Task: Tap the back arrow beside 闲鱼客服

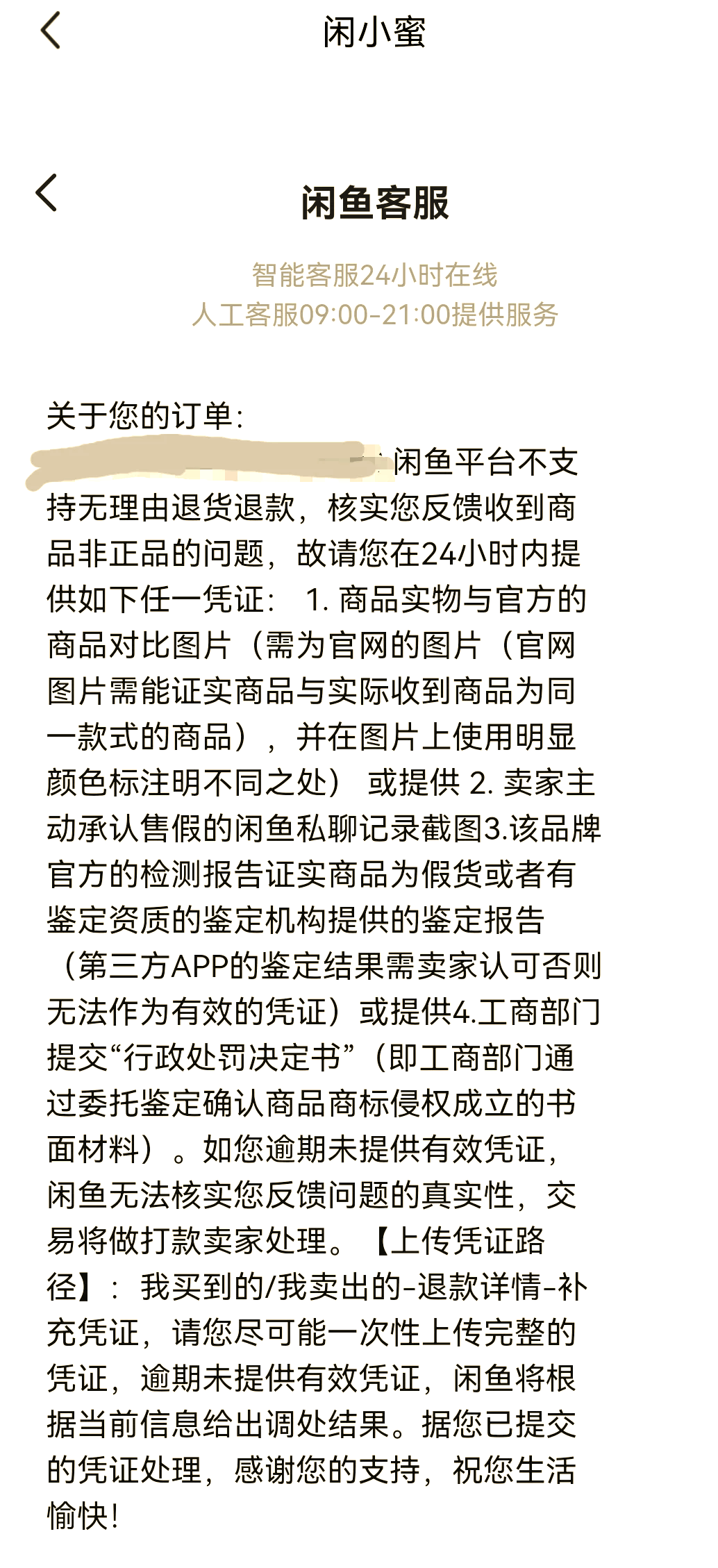Action: click(47, 192)
